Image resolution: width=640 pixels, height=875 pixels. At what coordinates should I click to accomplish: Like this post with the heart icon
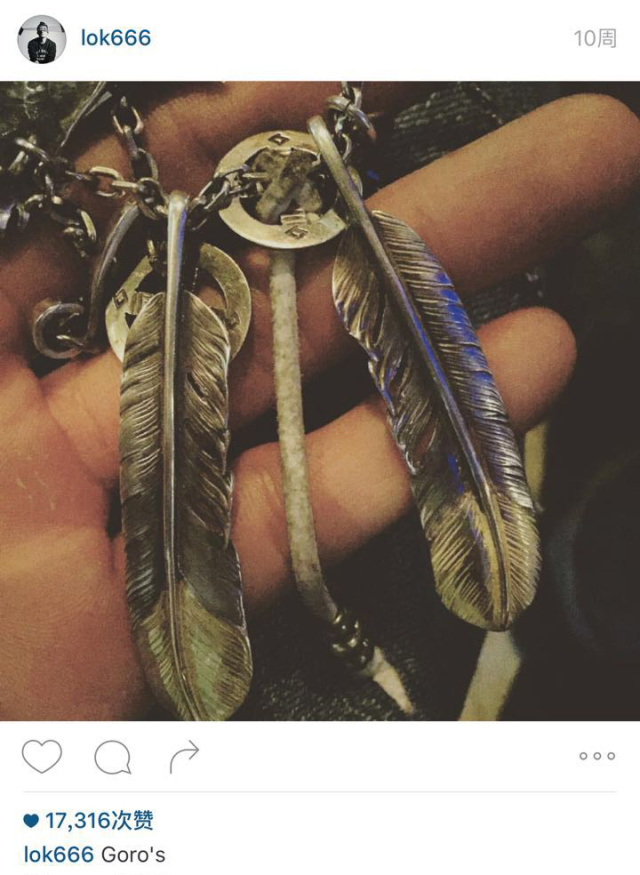tap(42, 756)
